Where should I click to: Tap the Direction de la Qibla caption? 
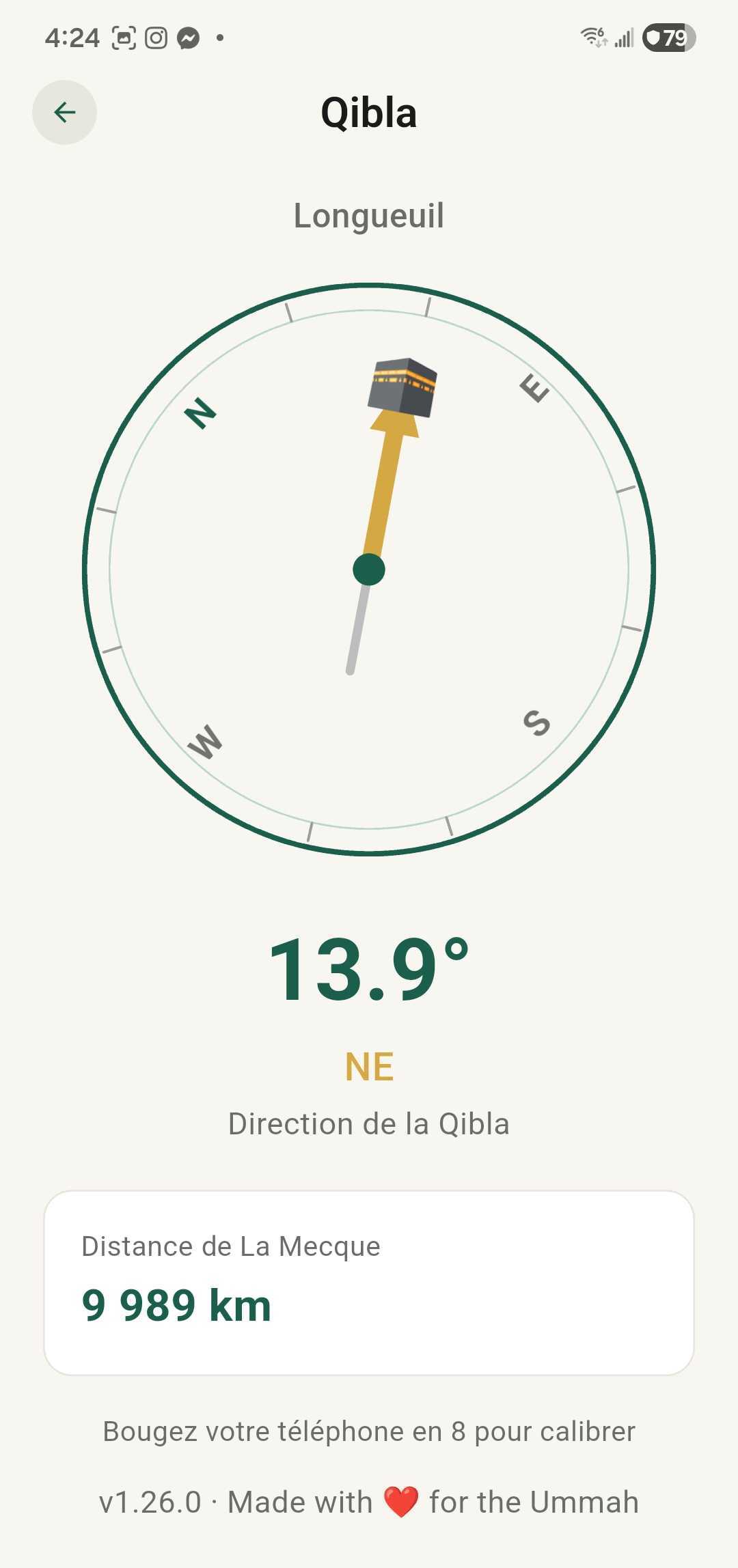(x=369, y=1123)
